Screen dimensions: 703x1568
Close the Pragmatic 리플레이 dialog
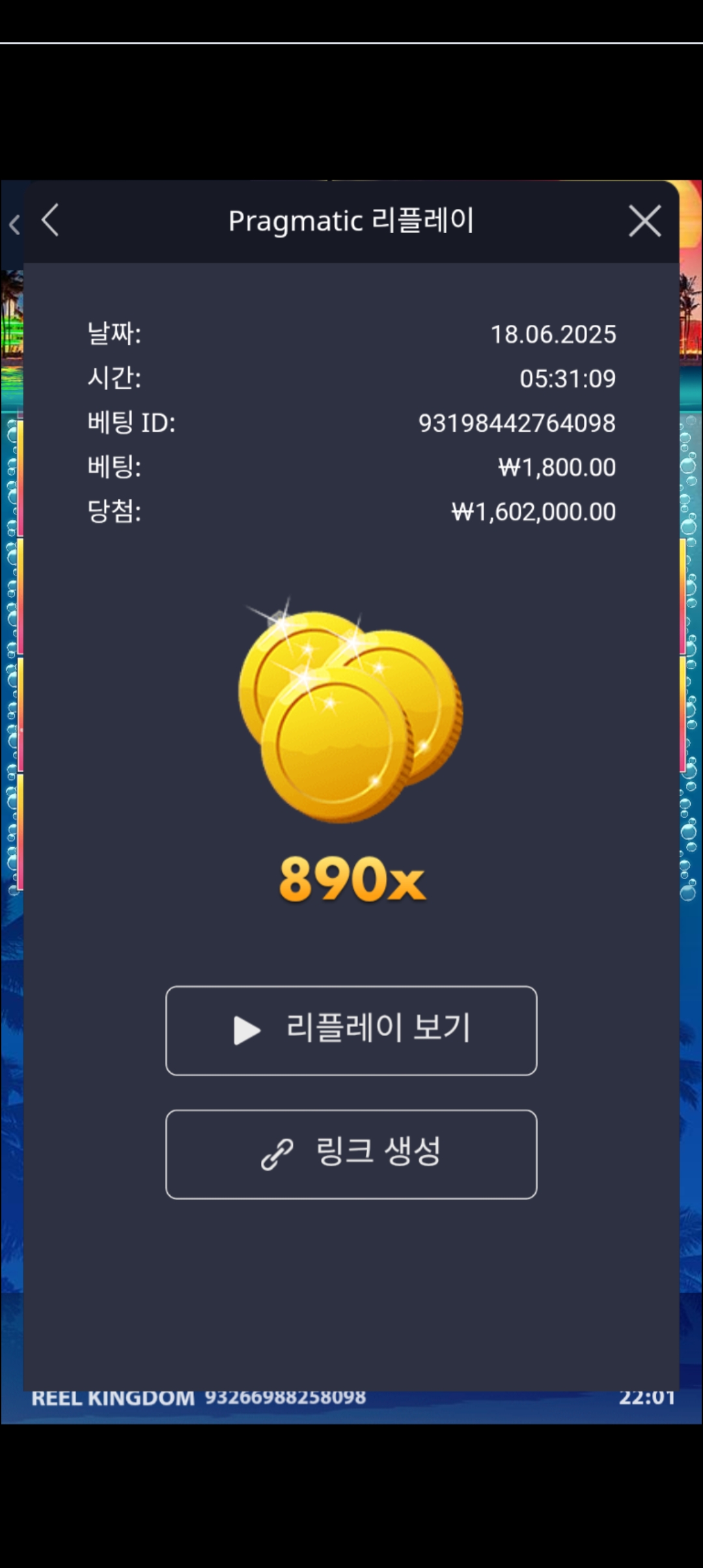click(x=644, y=221)
